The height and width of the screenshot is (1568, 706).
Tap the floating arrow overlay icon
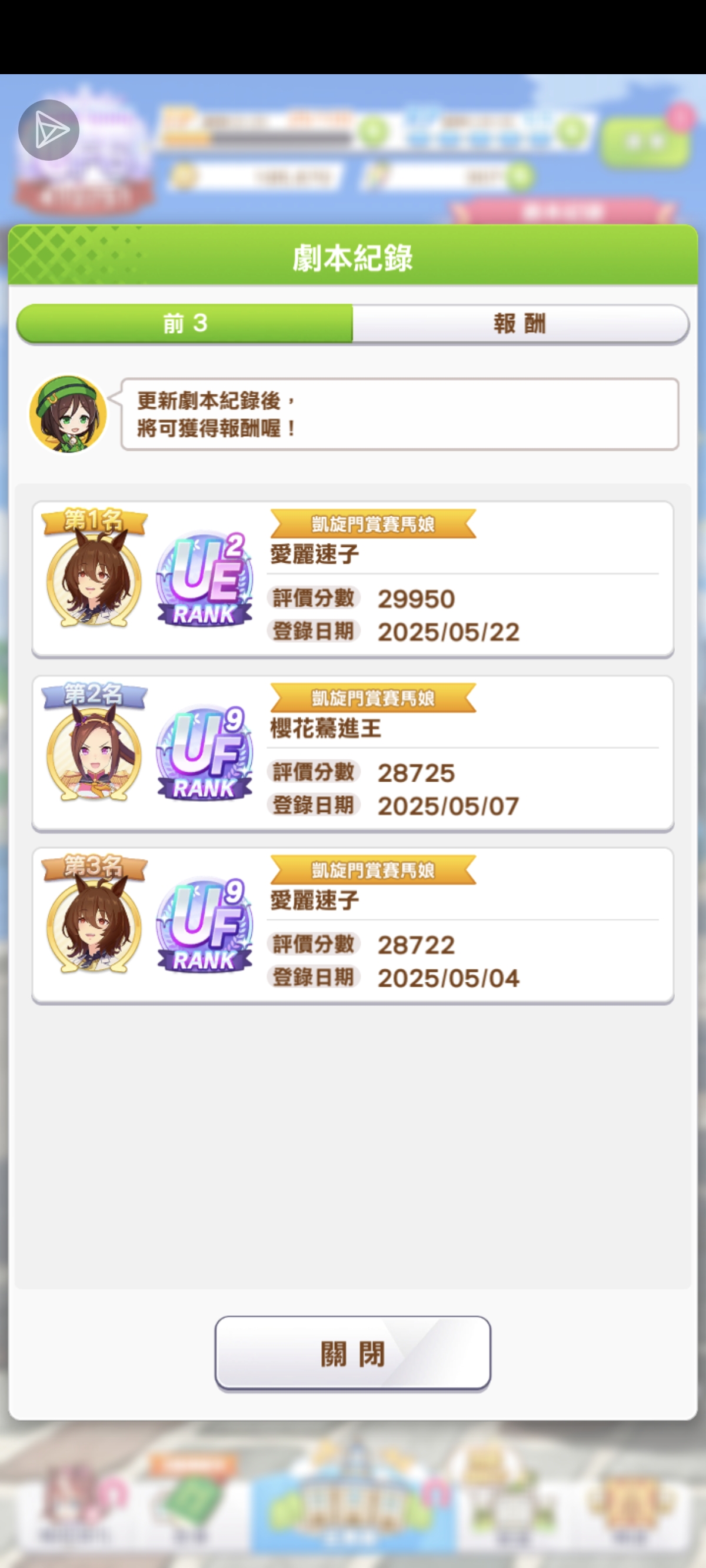[49, 130]
